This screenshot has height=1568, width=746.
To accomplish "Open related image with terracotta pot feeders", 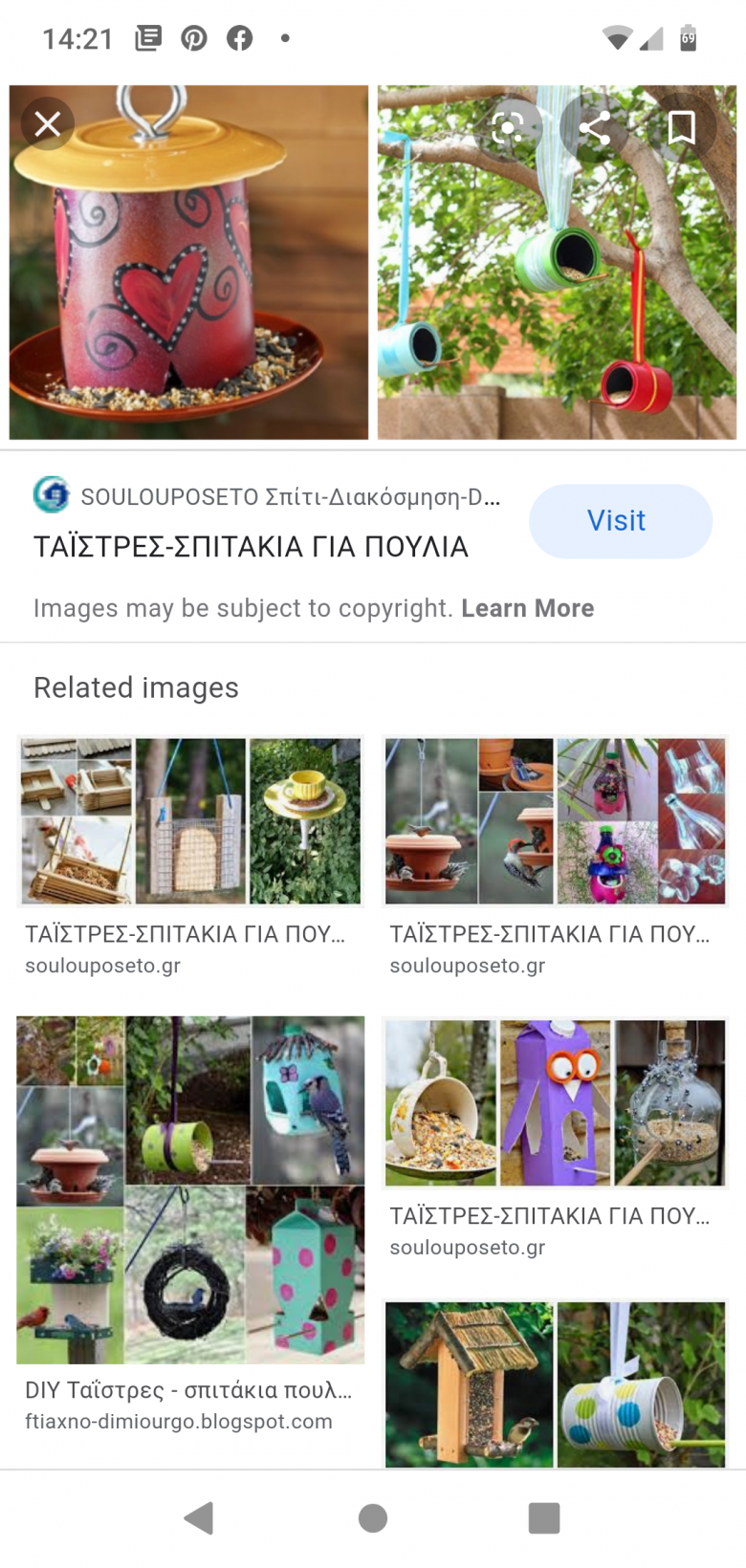I will coord(555,821).
